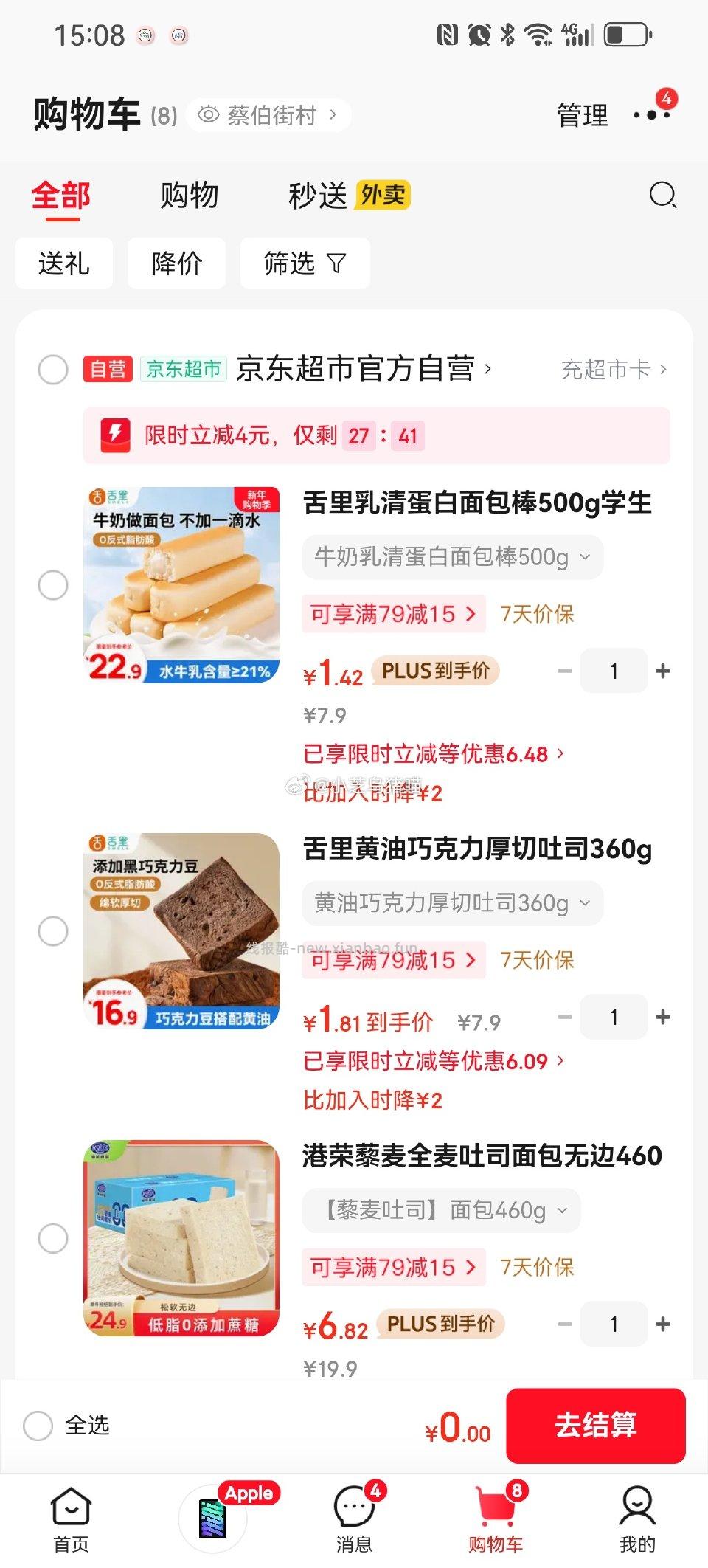
Task: Open the search magnifier icon
Action: [663, 196]
